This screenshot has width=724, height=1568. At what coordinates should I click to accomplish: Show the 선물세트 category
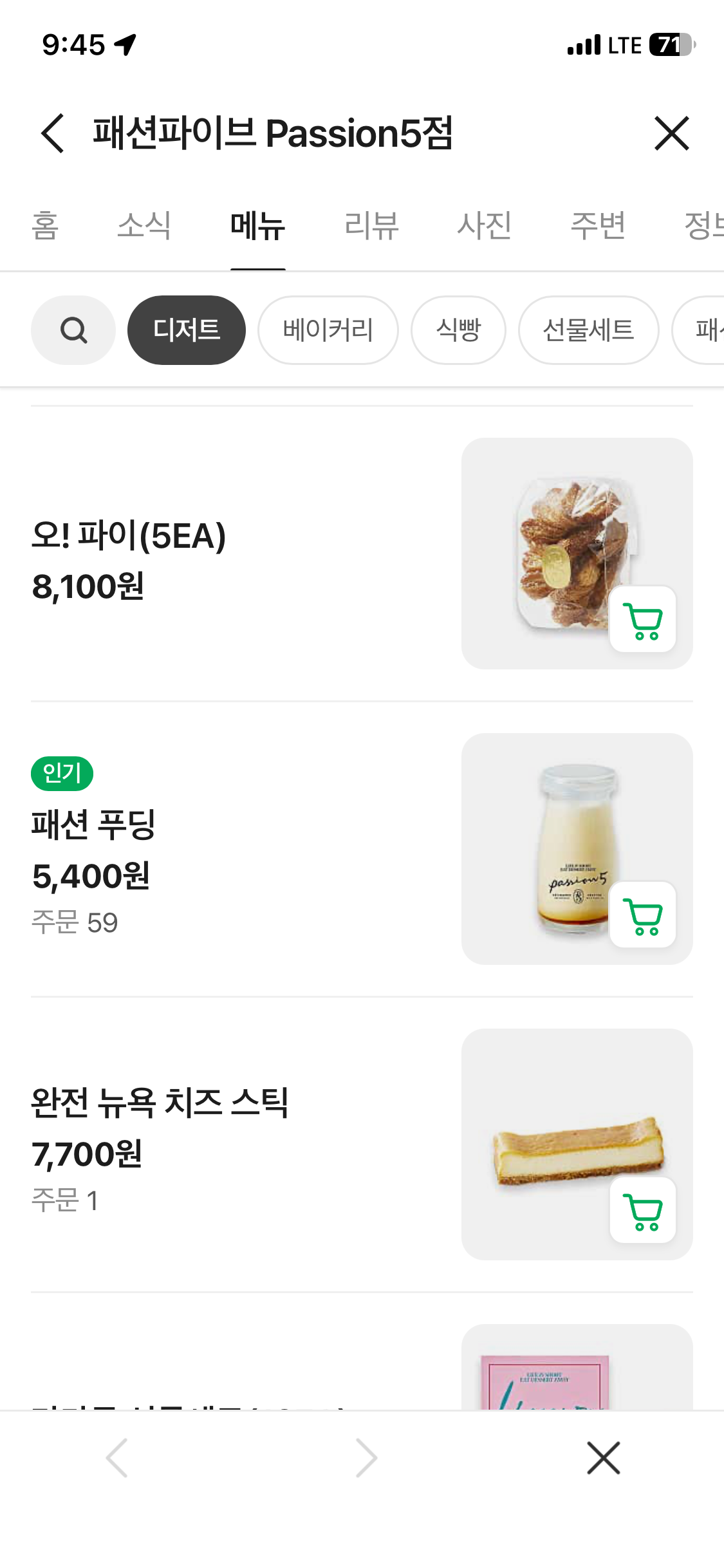[588, 330]
